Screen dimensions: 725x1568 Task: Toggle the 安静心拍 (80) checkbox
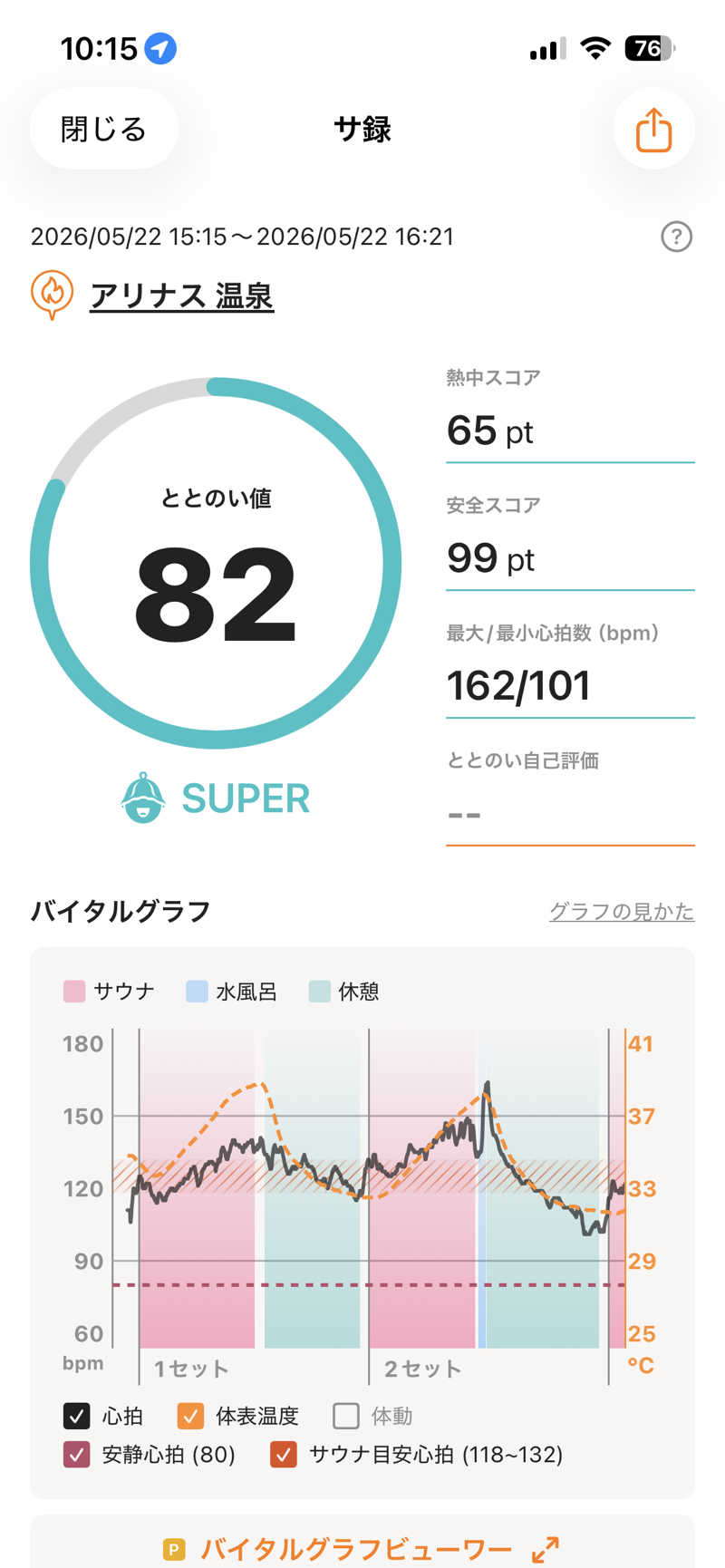[77, 1455]
